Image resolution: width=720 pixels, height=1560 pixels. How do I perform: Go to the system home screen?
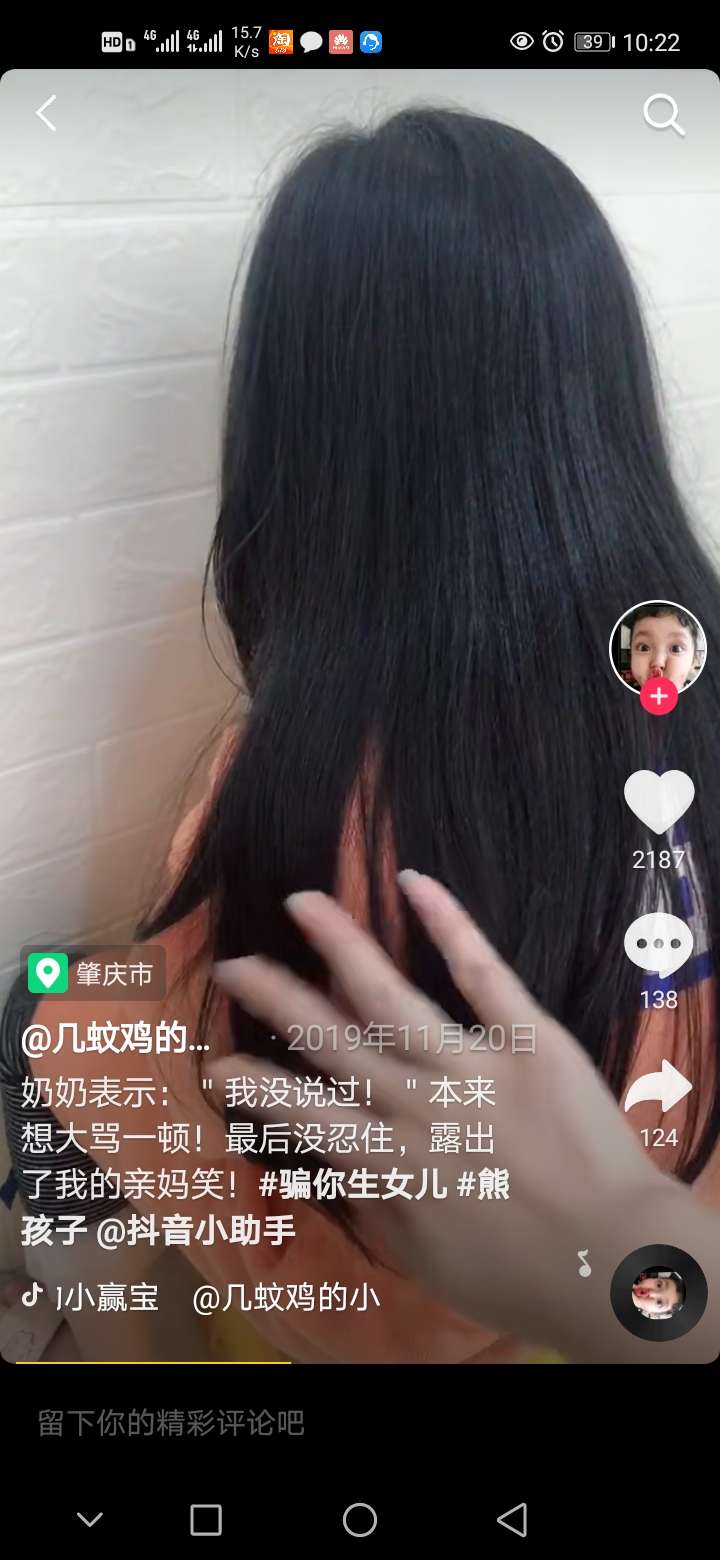point(360,1520)
